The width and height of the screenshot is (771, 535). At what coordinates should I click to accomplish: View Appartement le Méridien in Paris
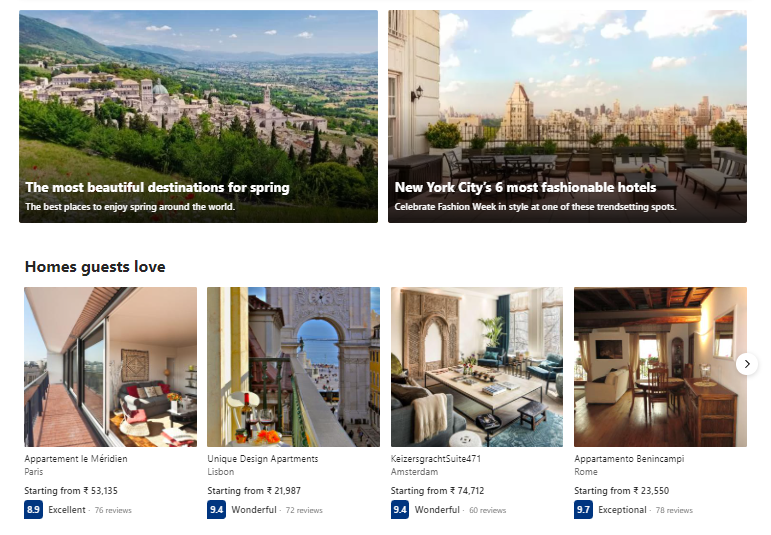(110, 367)
